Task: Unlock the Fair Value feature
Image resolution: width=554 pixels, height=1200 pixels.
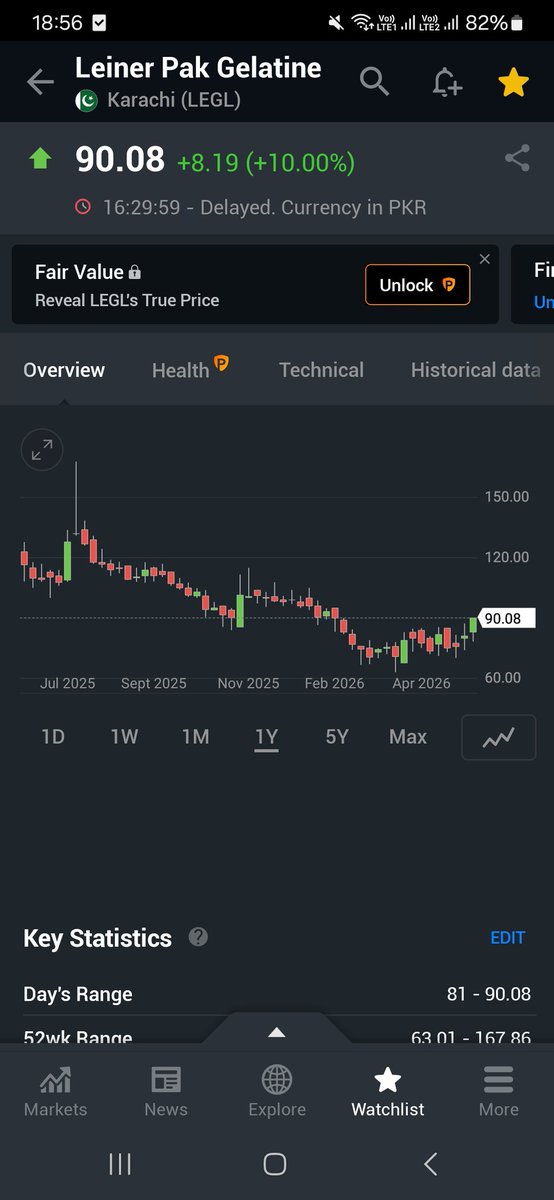Action: click(417, 285)
